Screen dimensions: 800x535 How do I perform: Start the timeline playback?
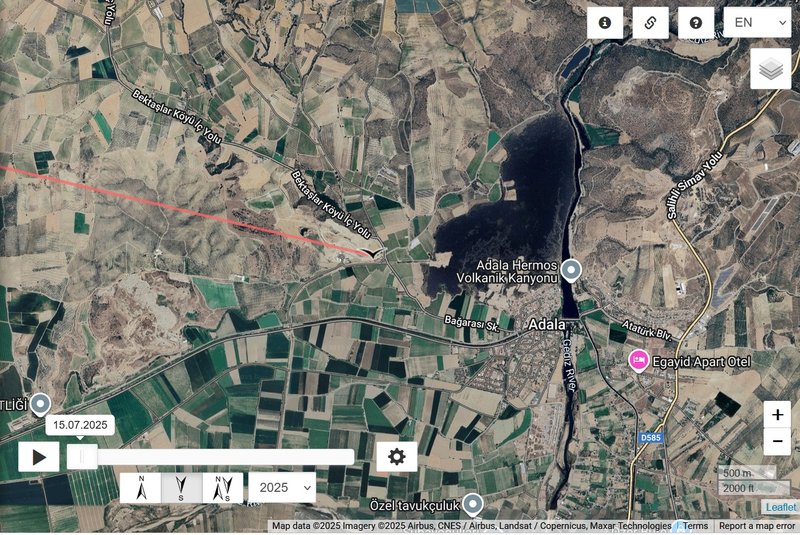tap(39, 457)
